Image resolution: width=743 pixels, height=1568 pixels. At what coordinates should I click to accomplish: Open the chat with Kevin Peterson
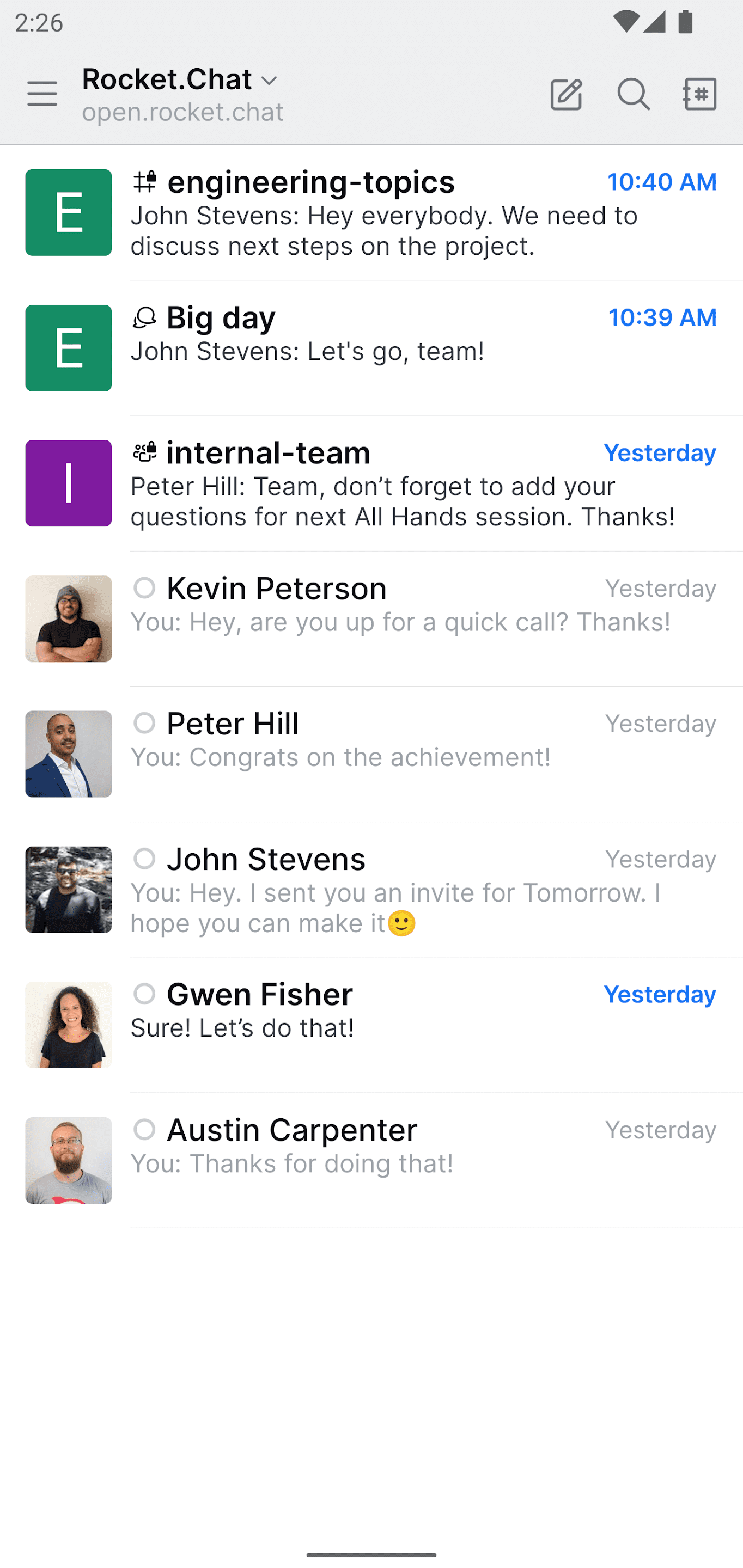371,618
